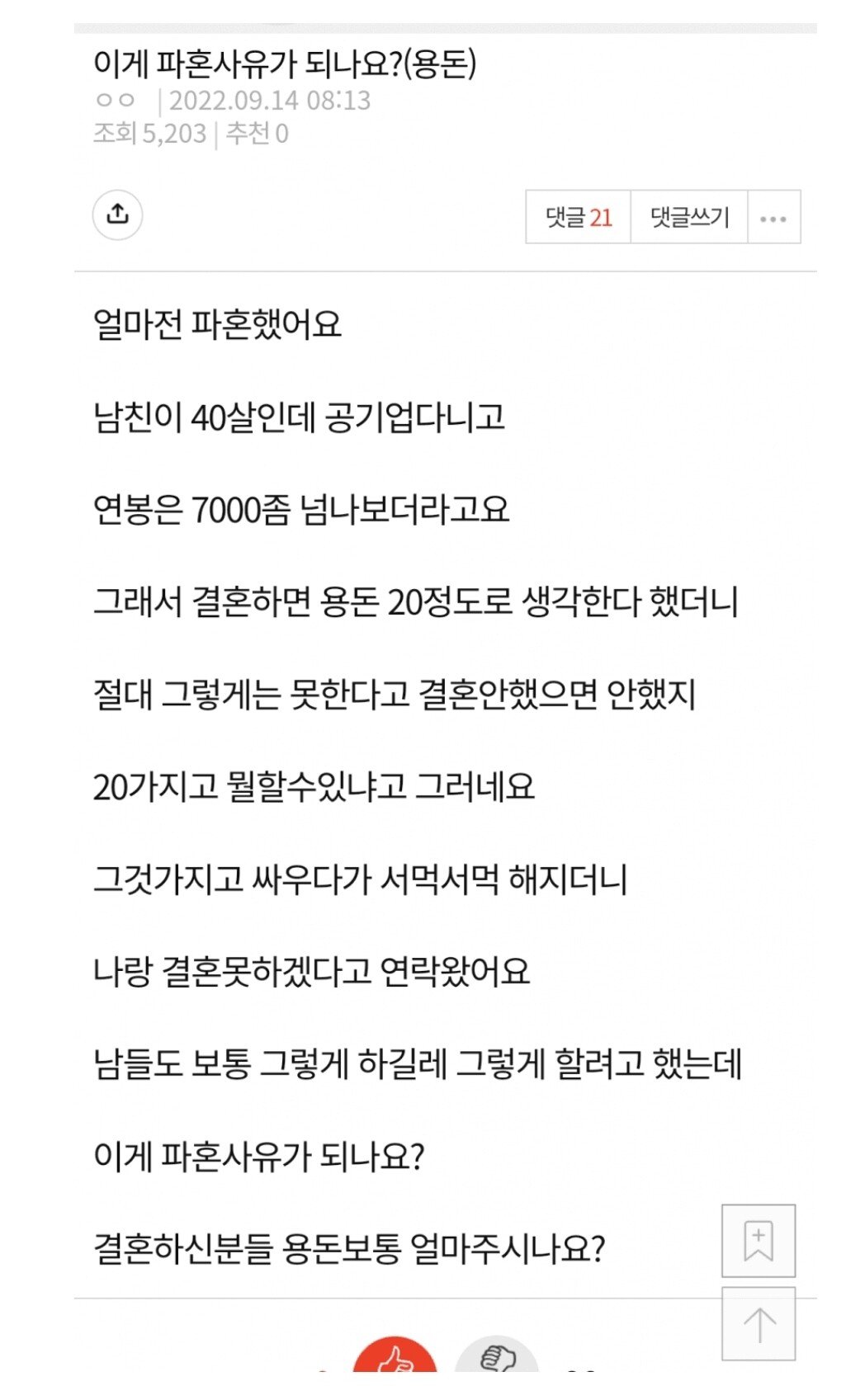Share this post via the share icon
Image resolution: width=865 pixels, height=1400 pixels.
117,215
